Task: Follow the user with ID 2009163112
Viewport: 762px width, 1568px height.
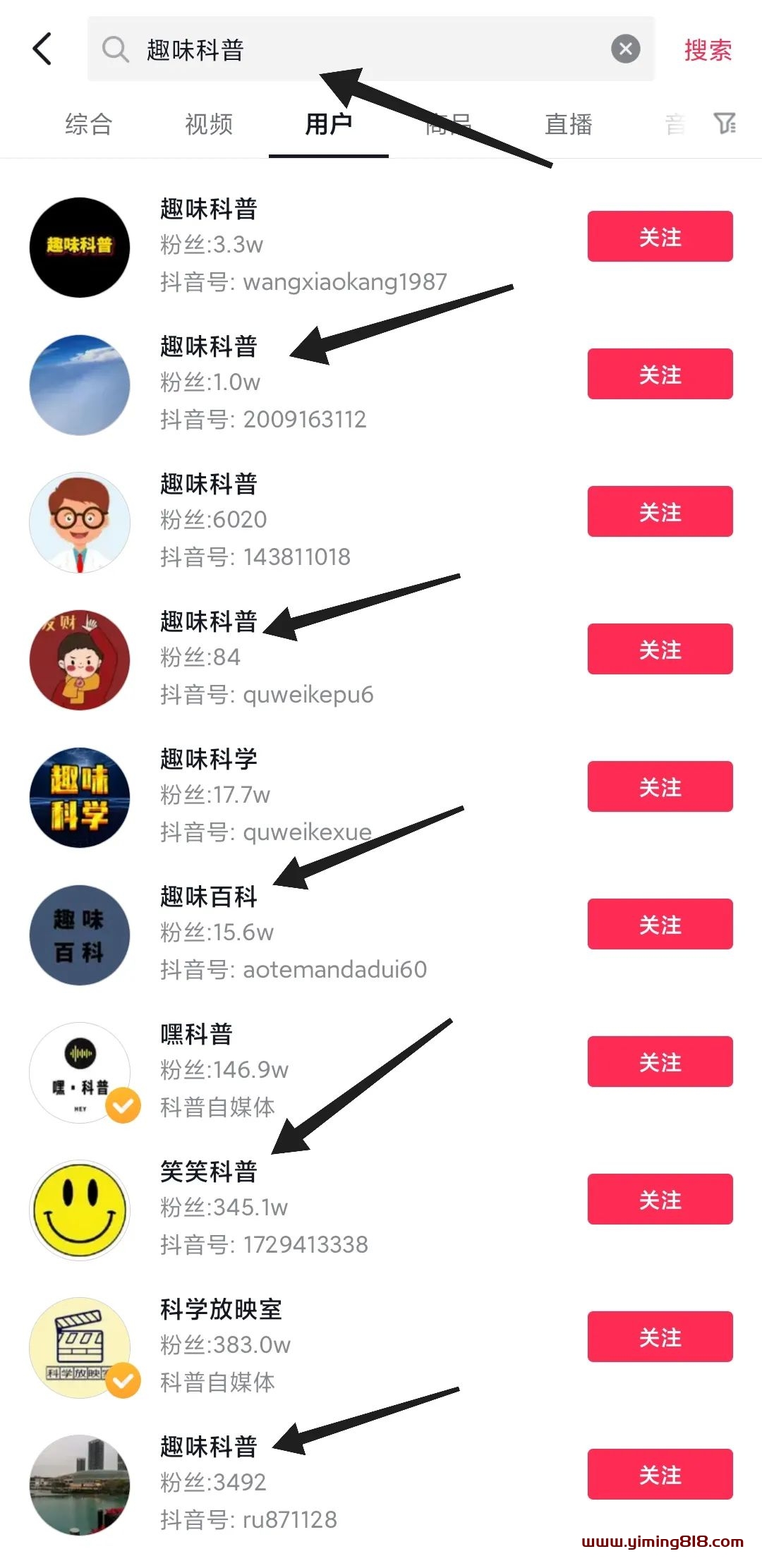Action: (660, 374)
